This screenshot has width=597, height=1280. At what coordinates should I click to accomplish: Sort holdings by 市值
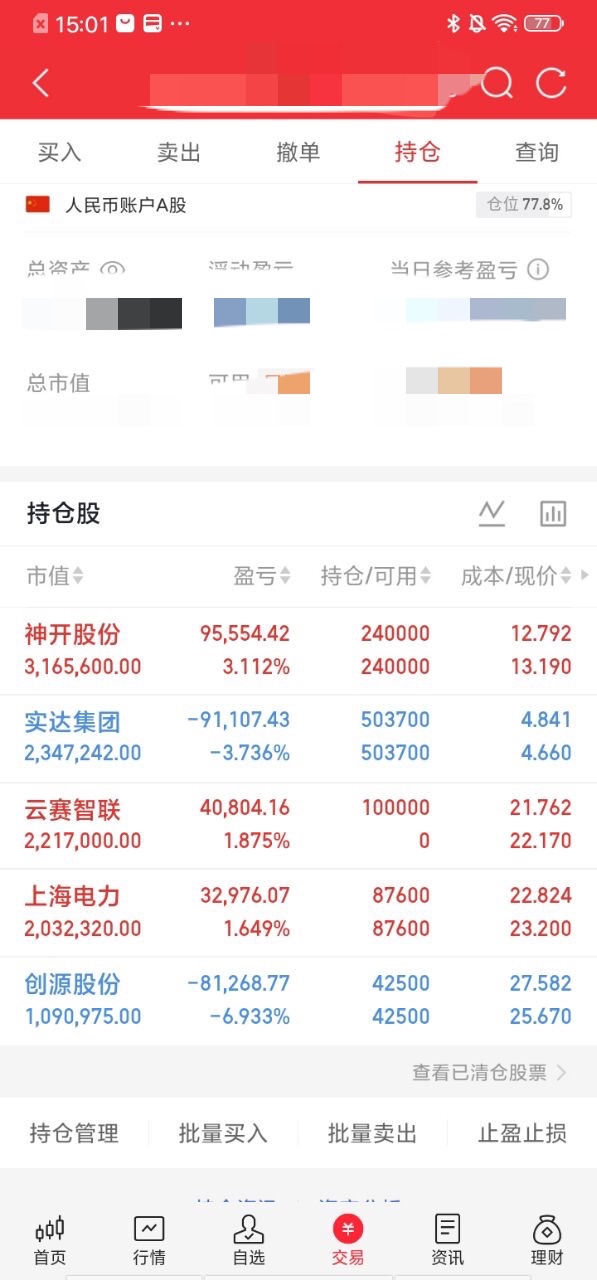tap(55, 576)
